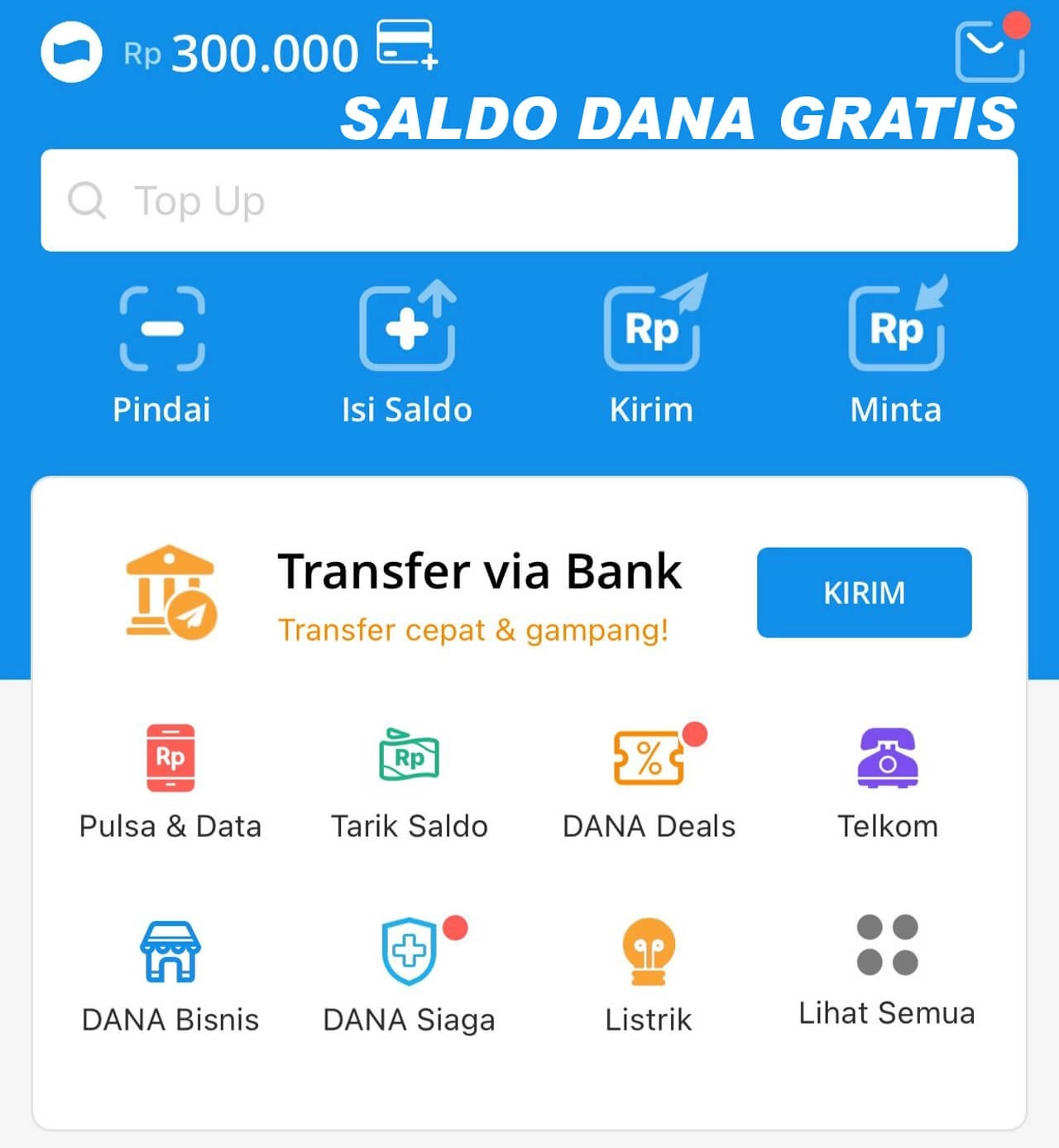Select Isi Saldo to top up

pos(407,352)
